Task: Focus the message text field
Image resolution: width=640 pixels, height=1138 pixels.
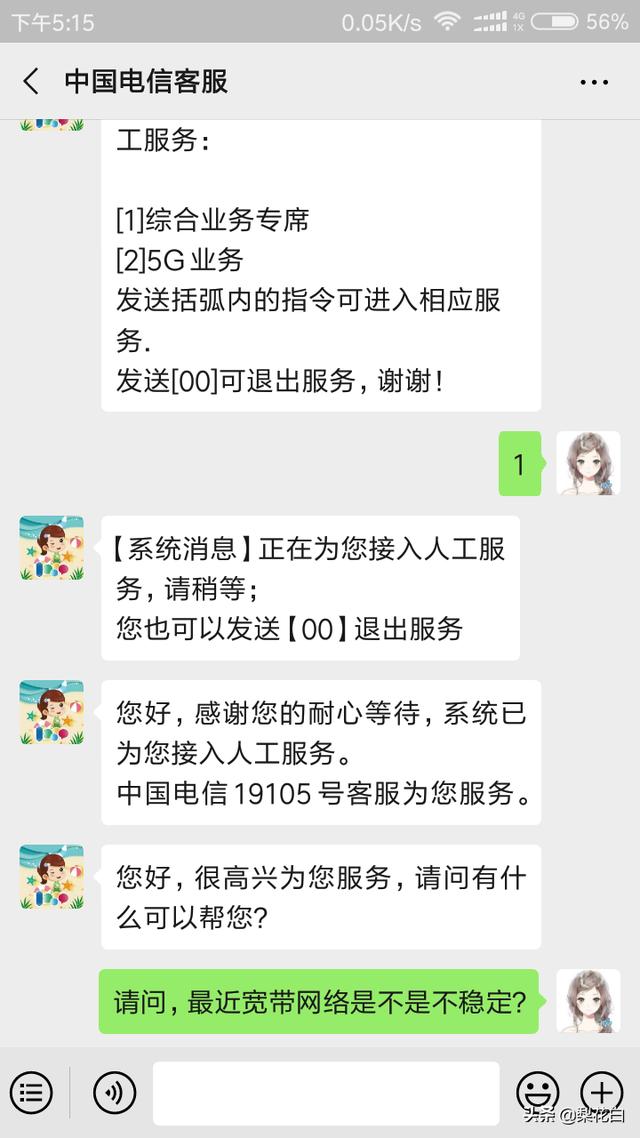Action: coord(325,1093)
